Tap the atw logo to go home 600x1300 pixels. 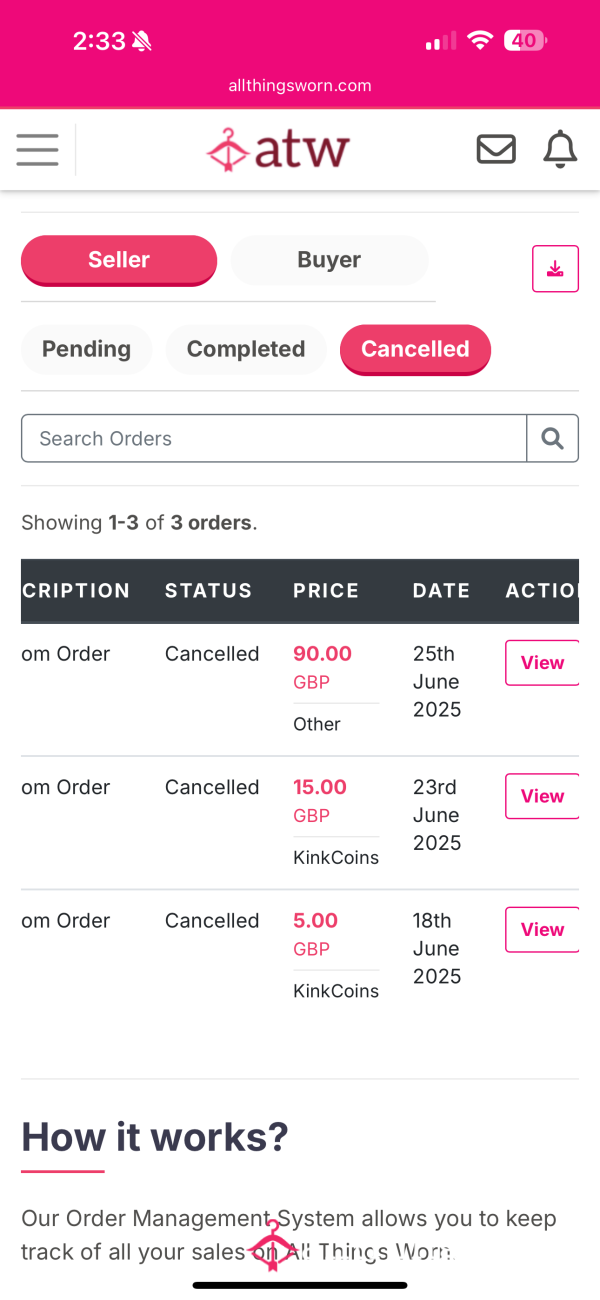pyautogui.click(x=278, y=150)
